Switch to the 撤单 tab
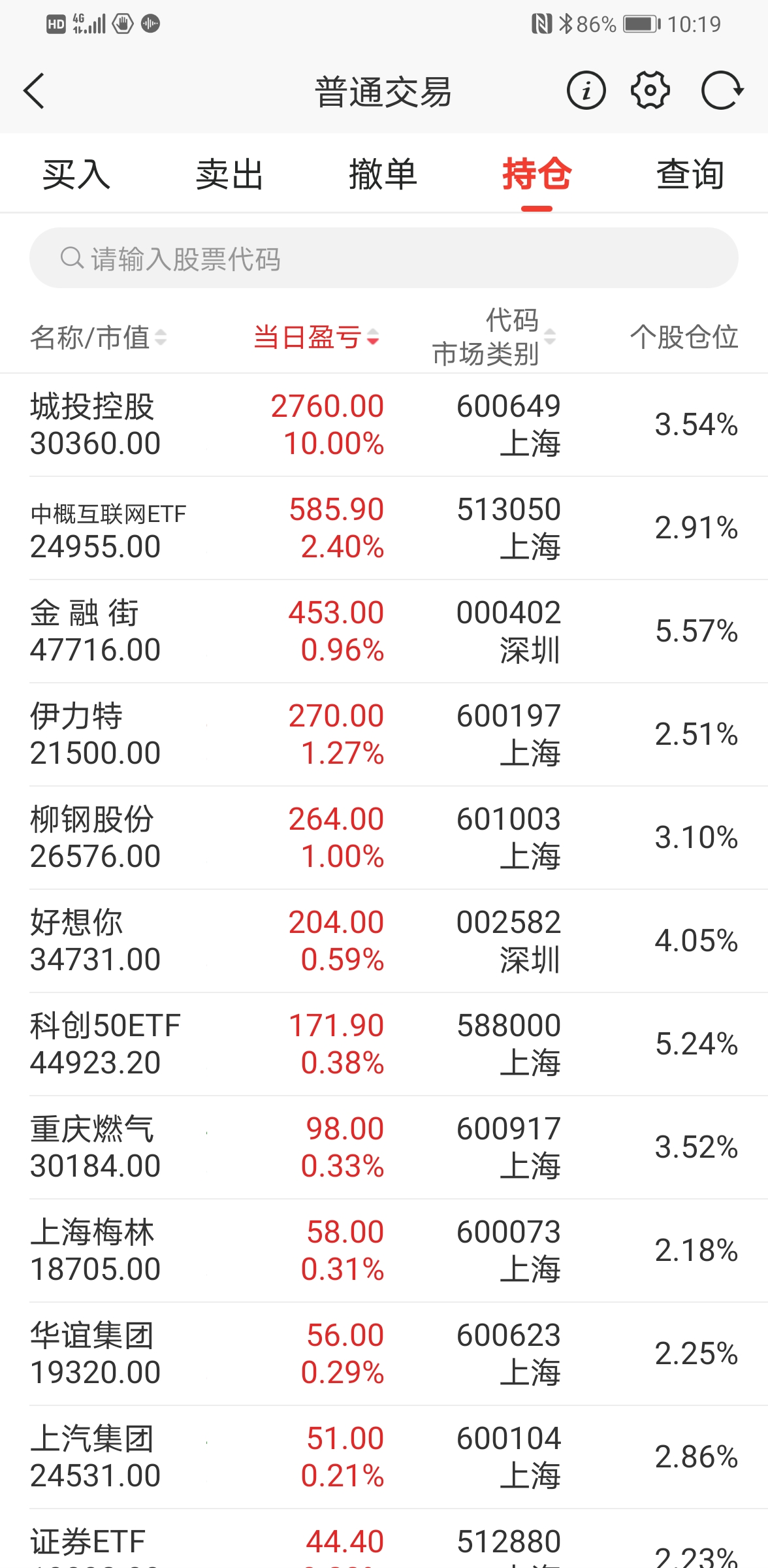Screen dimensions: 768x1568 [x=383, y=174]
